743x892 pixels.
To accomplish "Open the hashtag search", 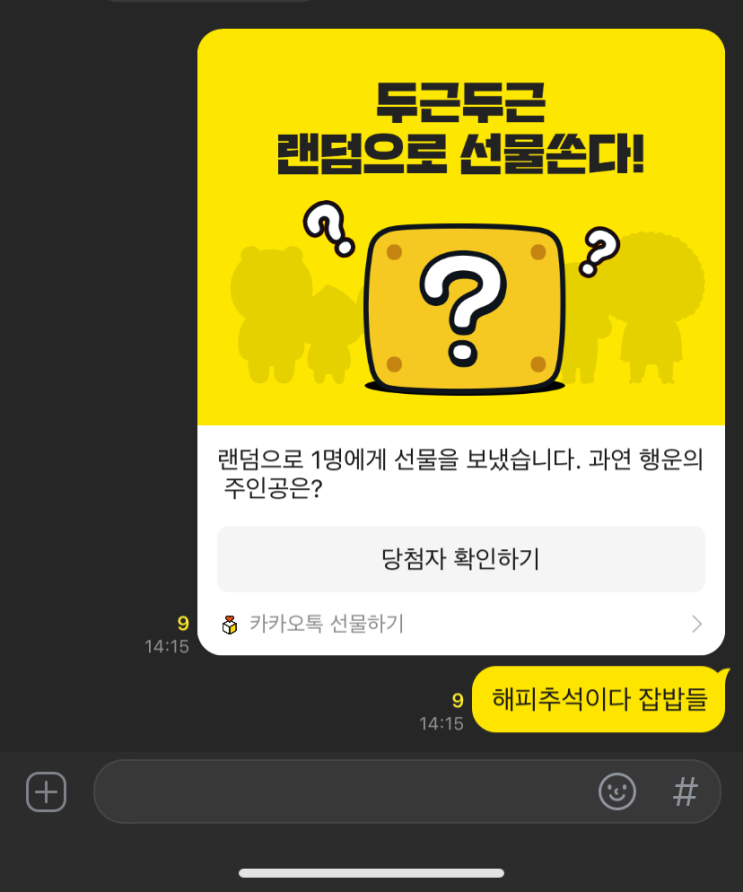I will click(685, 792).
